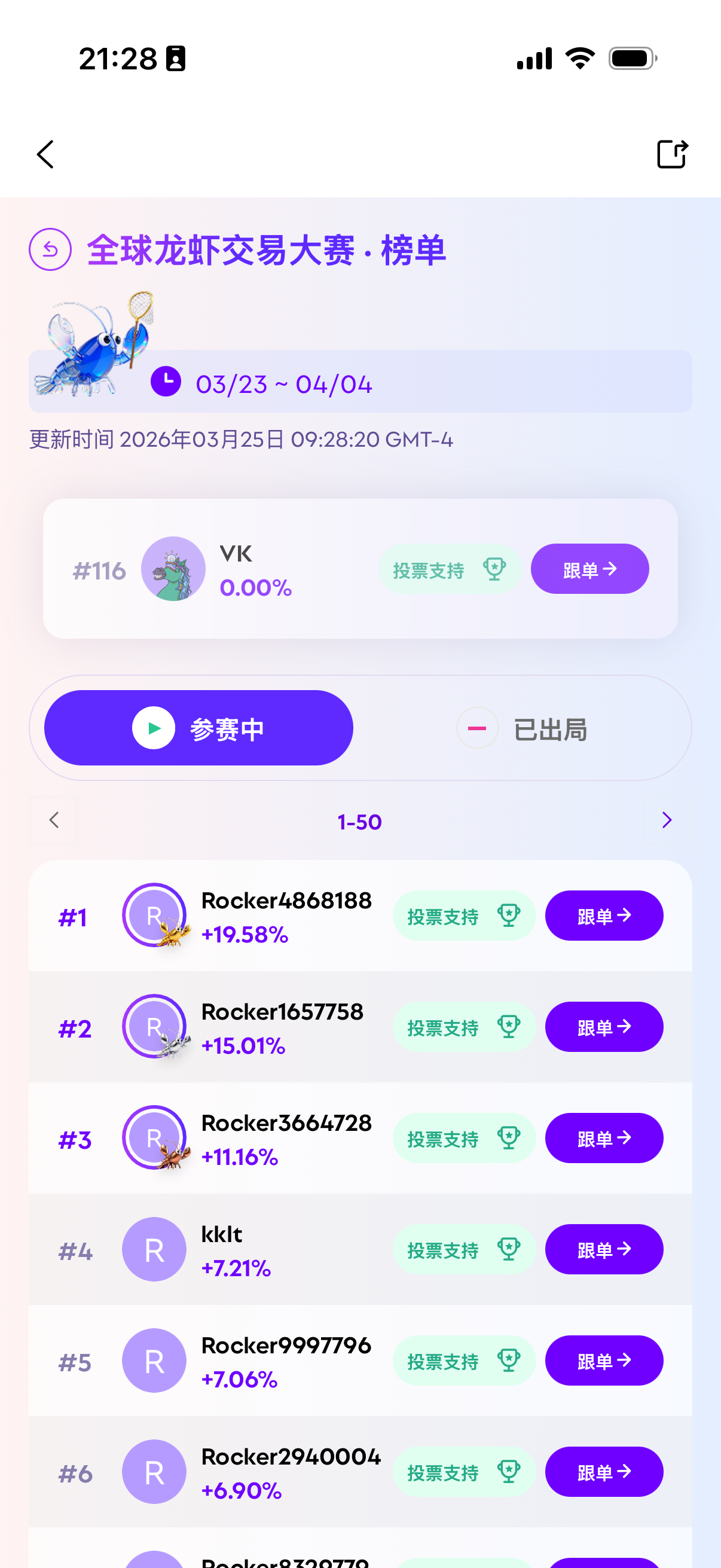This screenshot has width=721, height=1568.
Task: Go back using the top-left arrow
Action: tap(45, 155)
